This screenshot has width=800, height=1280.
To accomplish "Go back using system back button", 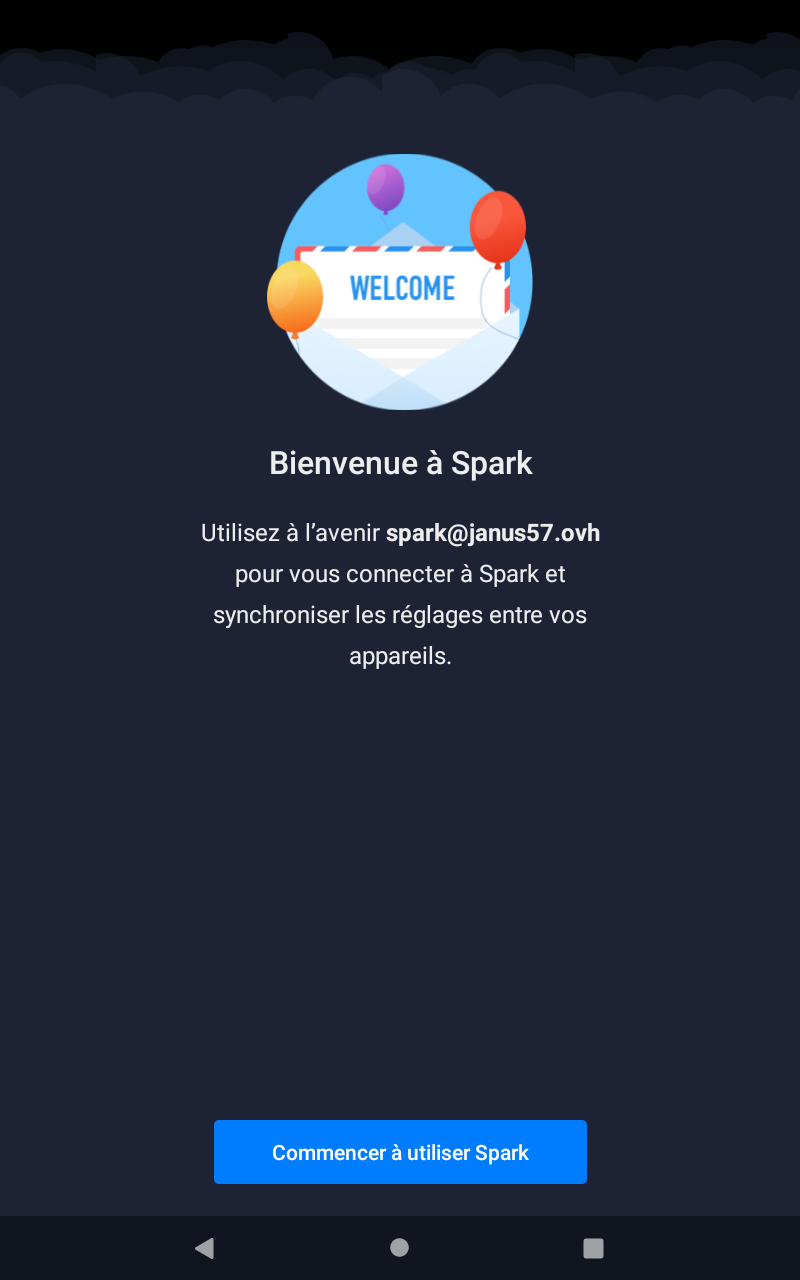I will coord(204,1247).
